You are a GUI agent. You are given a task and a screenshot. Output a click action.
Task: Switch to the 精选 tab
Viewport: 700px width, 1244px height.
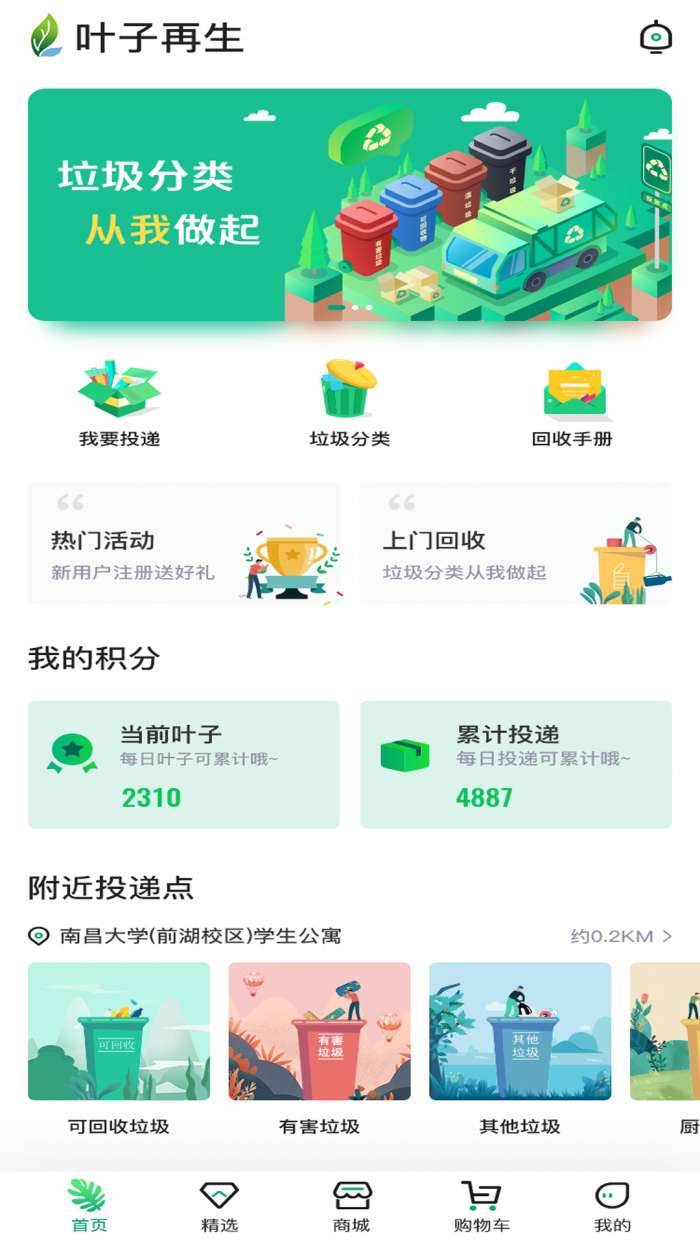tap(219, 1206)
